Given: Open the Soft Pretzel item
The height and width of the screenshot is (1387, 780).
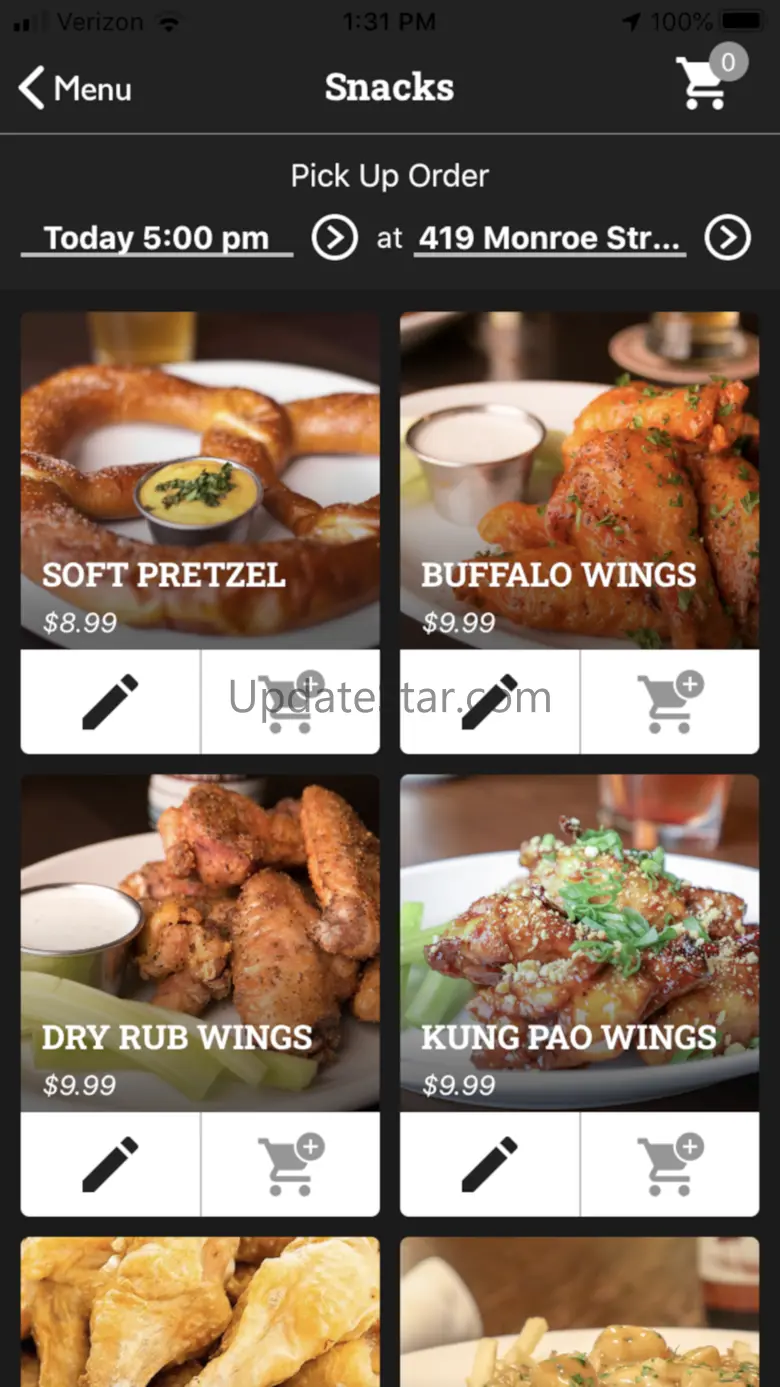Looking at the screenshot, I should 200,480.
